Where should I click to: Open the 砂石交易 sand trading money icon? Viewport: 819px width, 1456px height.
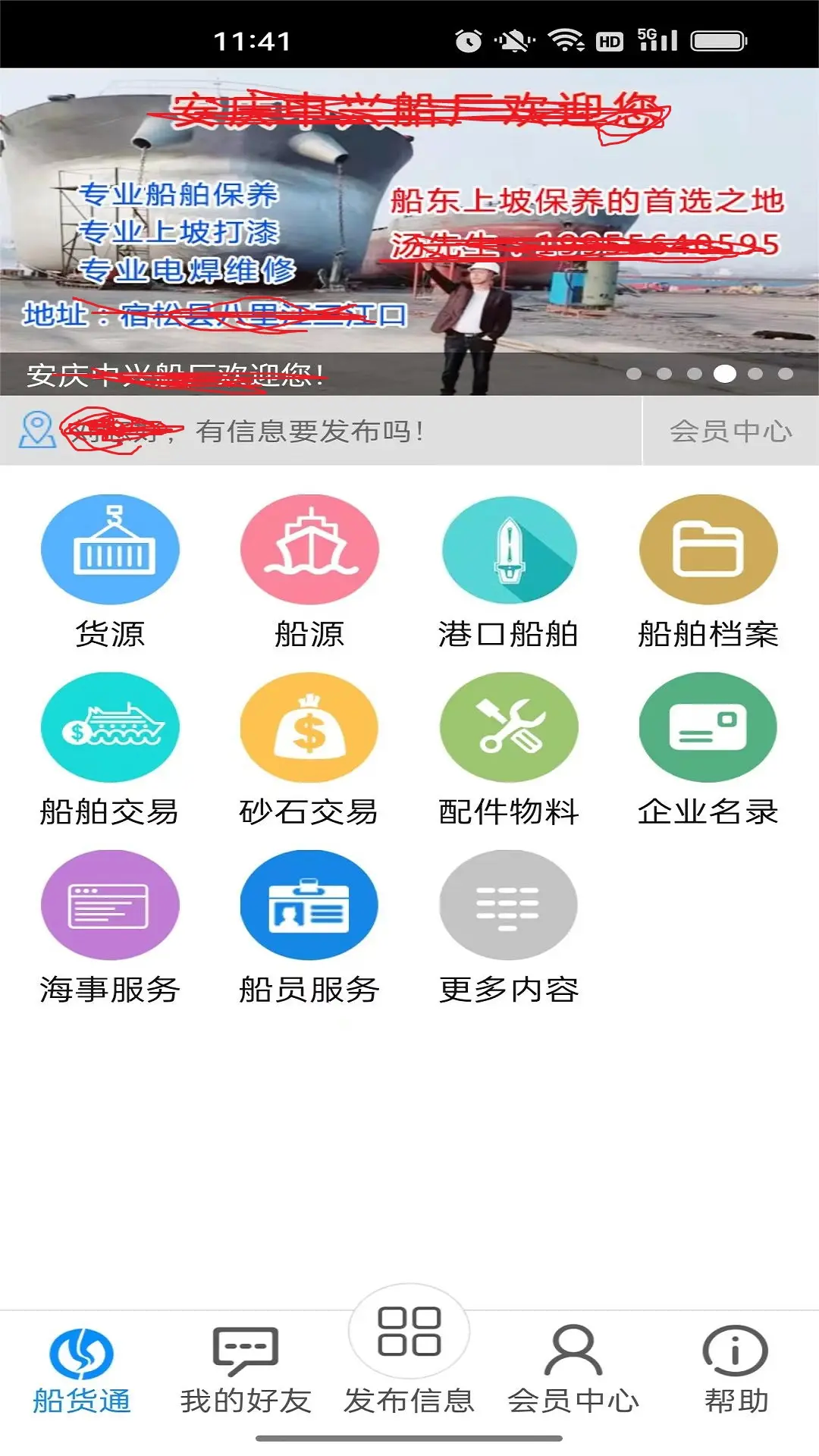309,726
